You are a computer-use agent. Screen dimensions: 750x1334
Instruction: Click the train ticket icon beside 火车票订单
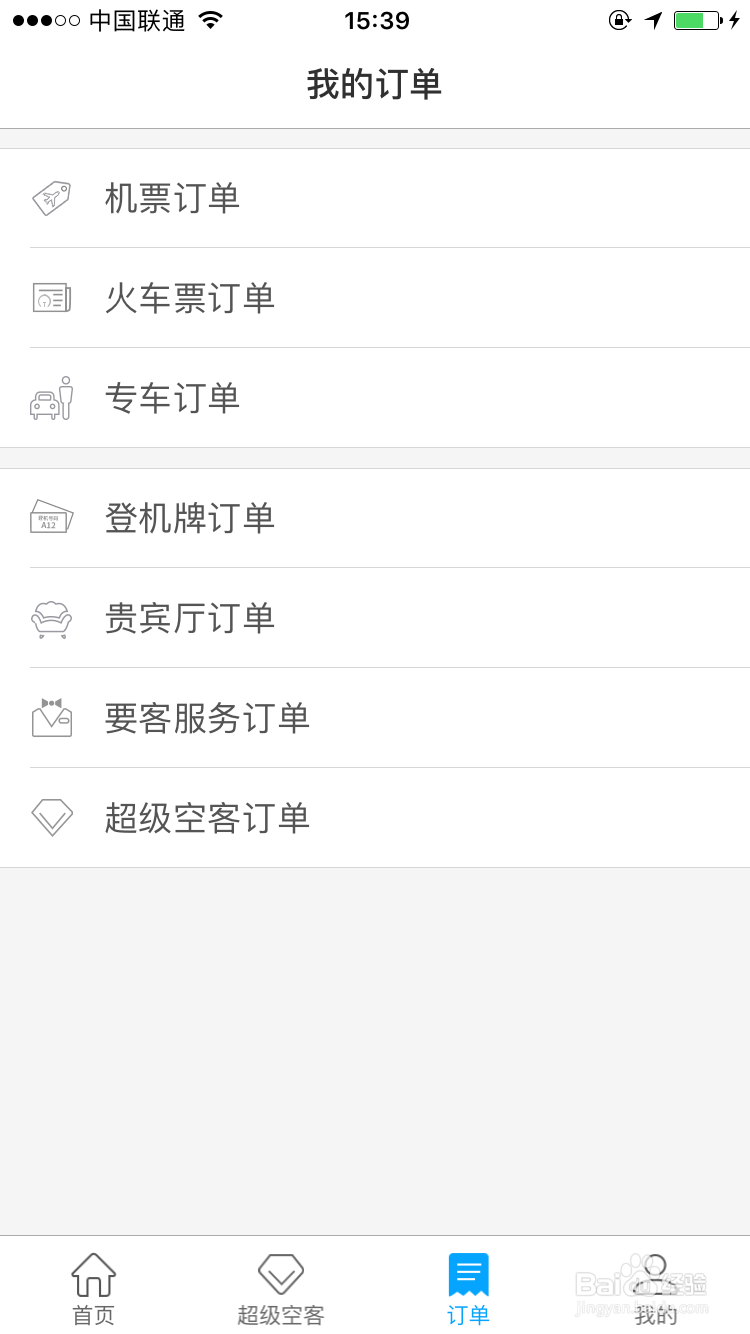pos(51,298)
